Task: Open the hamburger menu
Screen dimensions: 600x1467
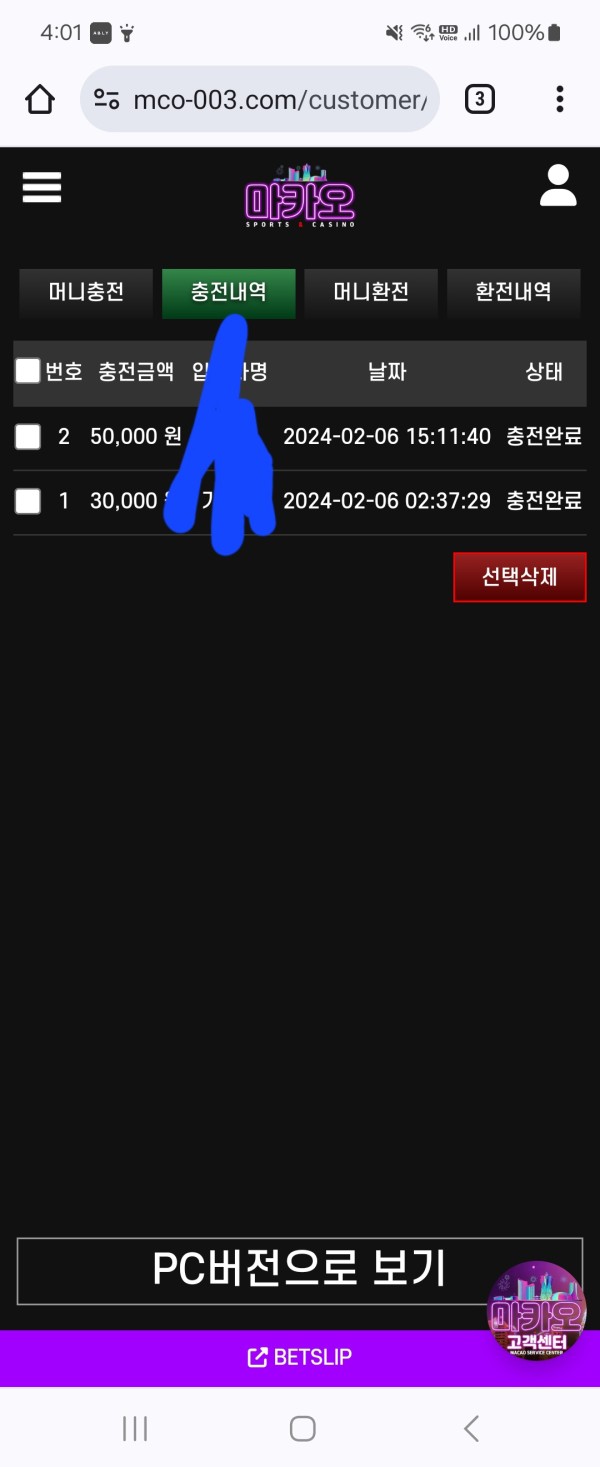Action: pyautogui.click(x=41, y=187)
